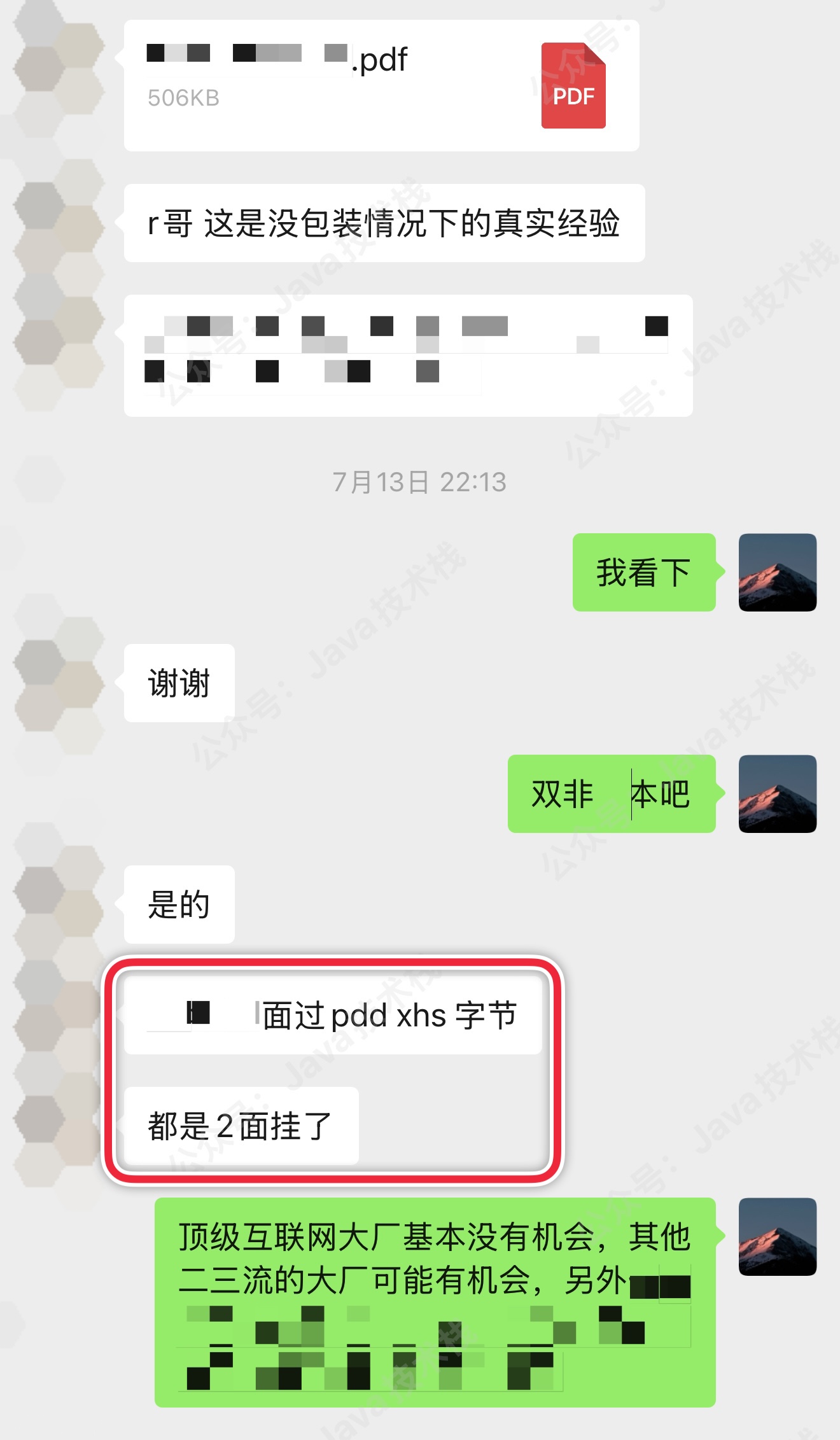Tap the avatar beside the "顶级互联网大厂" message
This screenshot has width=840, height=1440.
(x=777, y=1236)
